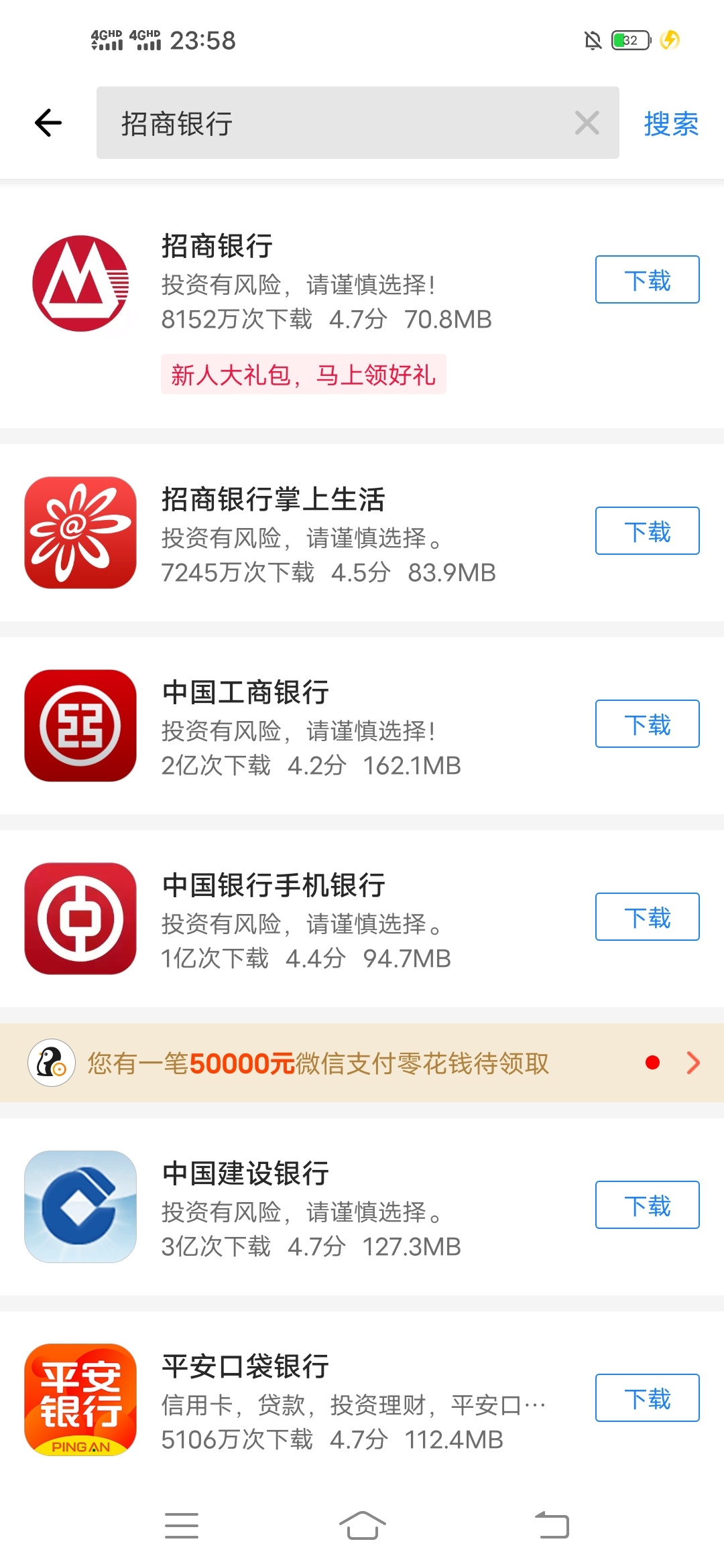The image size is (724, 1568).
Task: Open the 50000元微信支付零花钱 banner
Action: click(x=362, y=1063)
